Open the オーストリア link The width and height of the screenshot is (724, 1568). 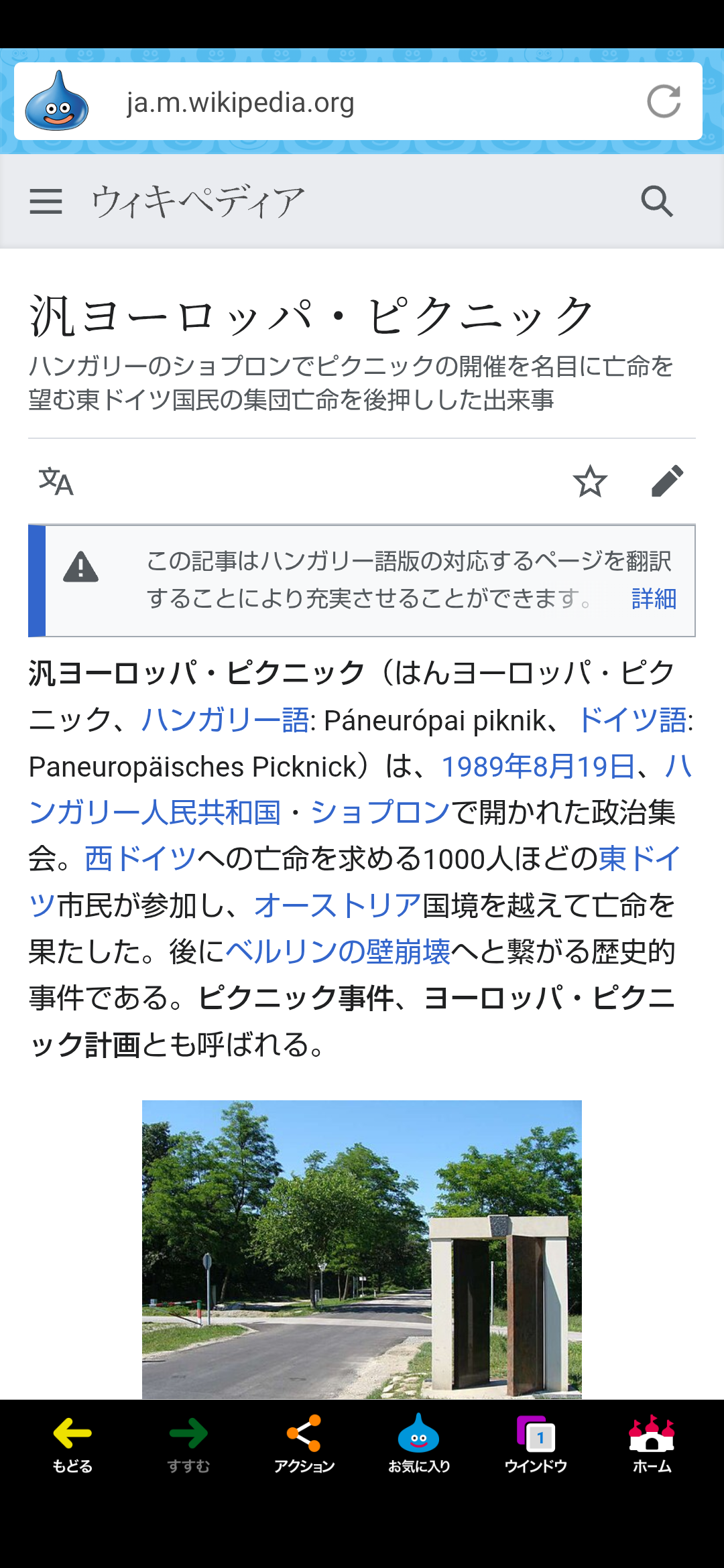click(337, 906)
